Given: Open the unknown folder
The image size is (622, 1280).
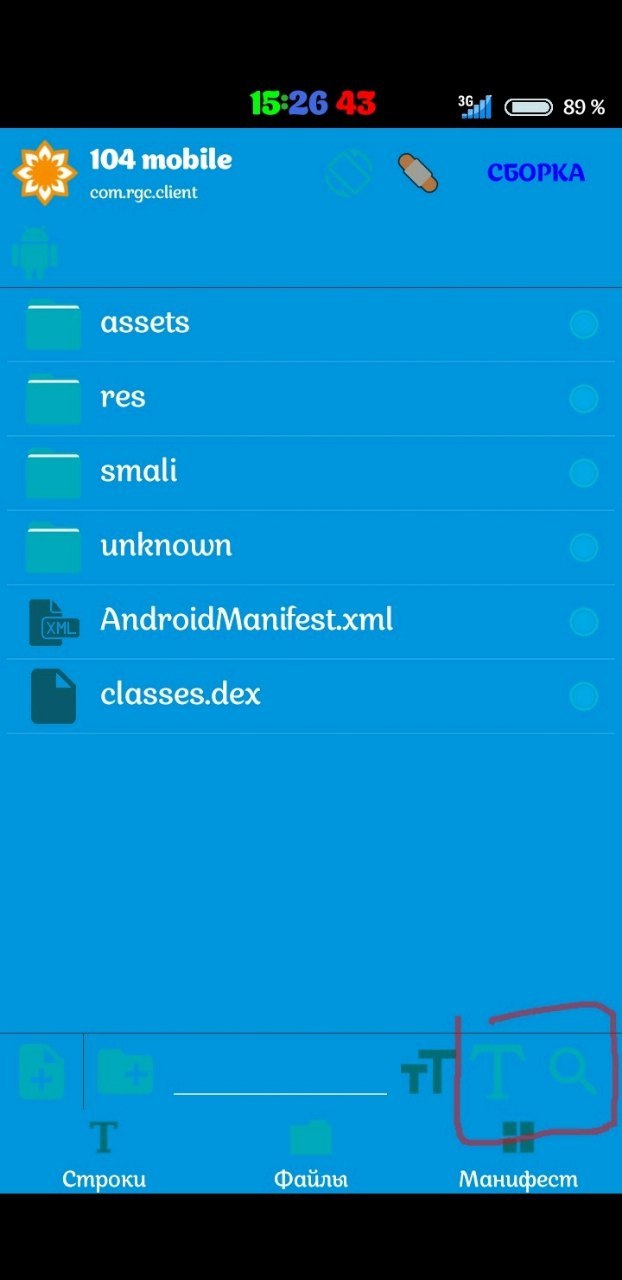Looking at the screenshot, I should (x=311, y=547).
